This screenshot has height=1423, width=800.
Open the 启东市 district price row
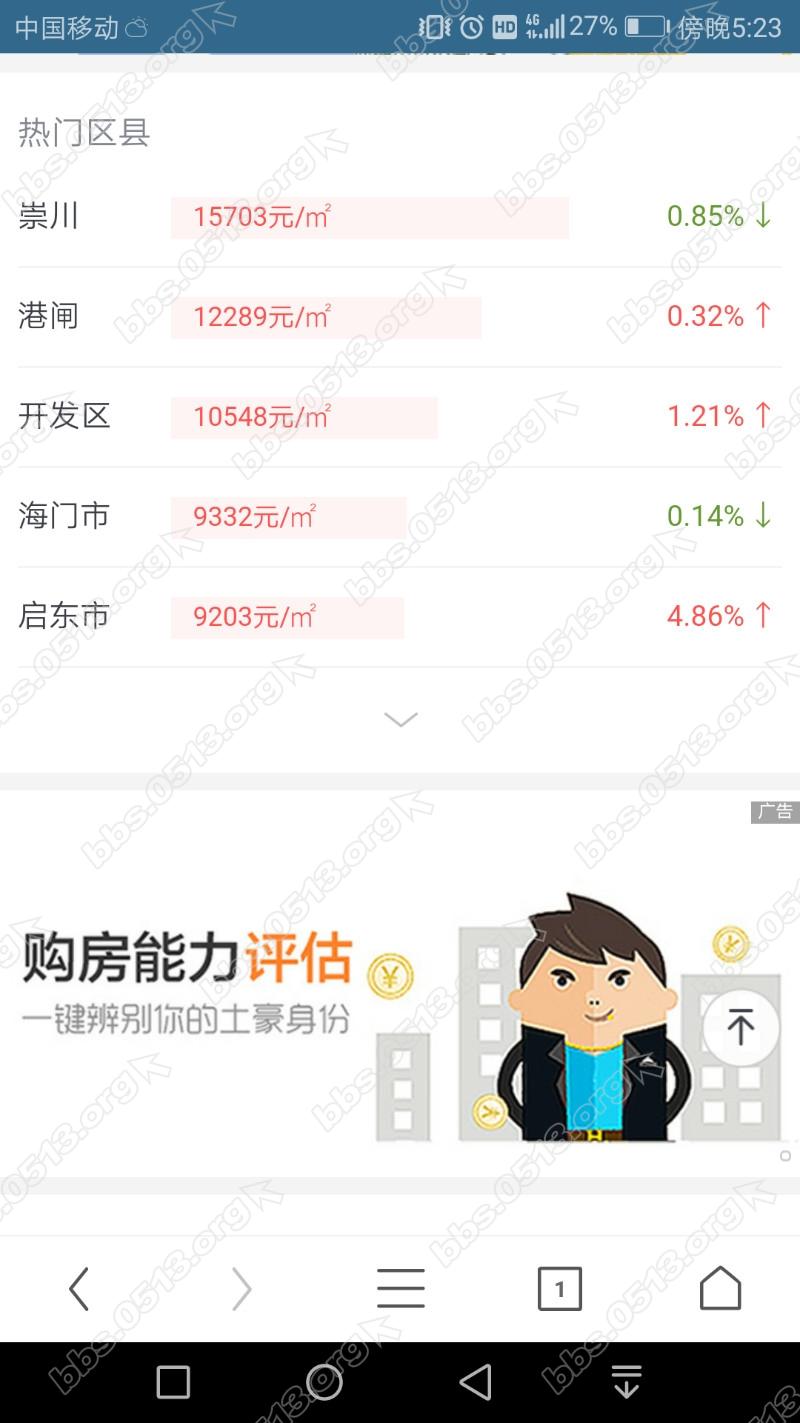(x=400, y=616)
